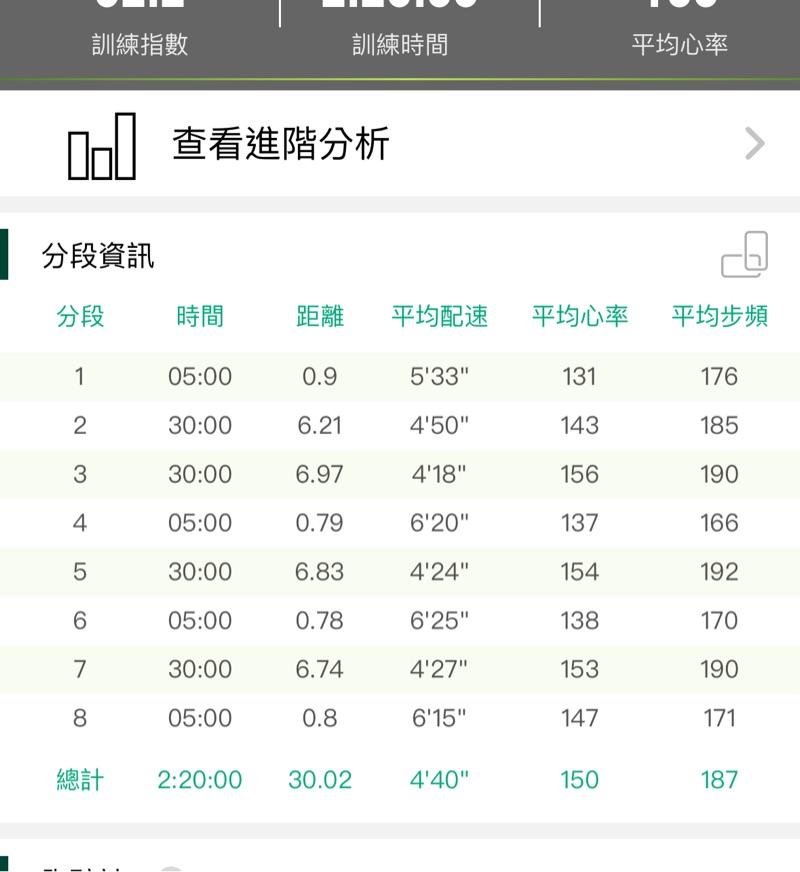The height and width of the screenshot is (872, 800).
Task: Open 查看進階分析 advanced analysis
Action: 400,145
